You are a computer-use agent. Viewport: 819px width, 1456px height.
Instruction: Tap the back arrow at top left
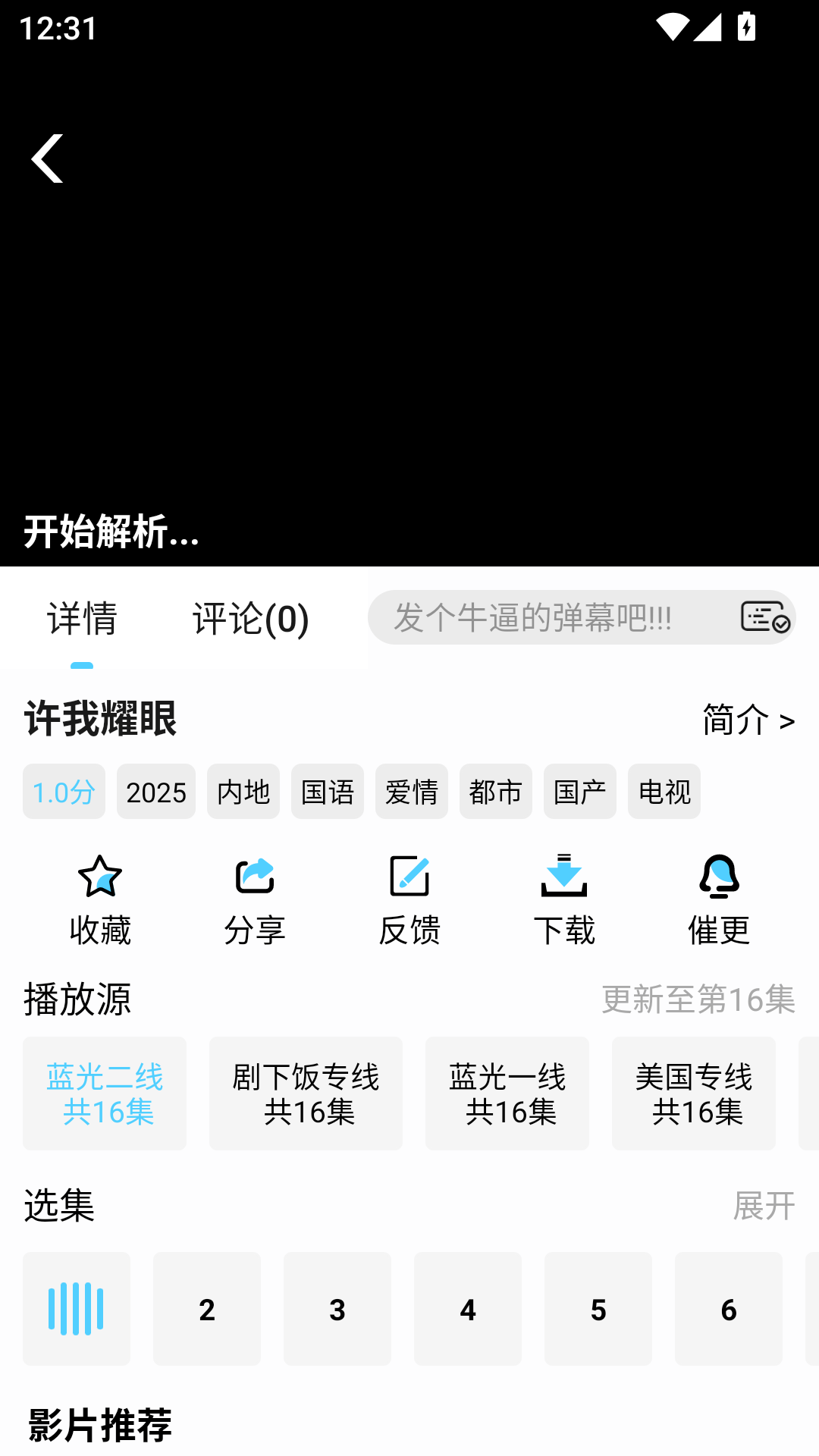[x=47, y=159]
